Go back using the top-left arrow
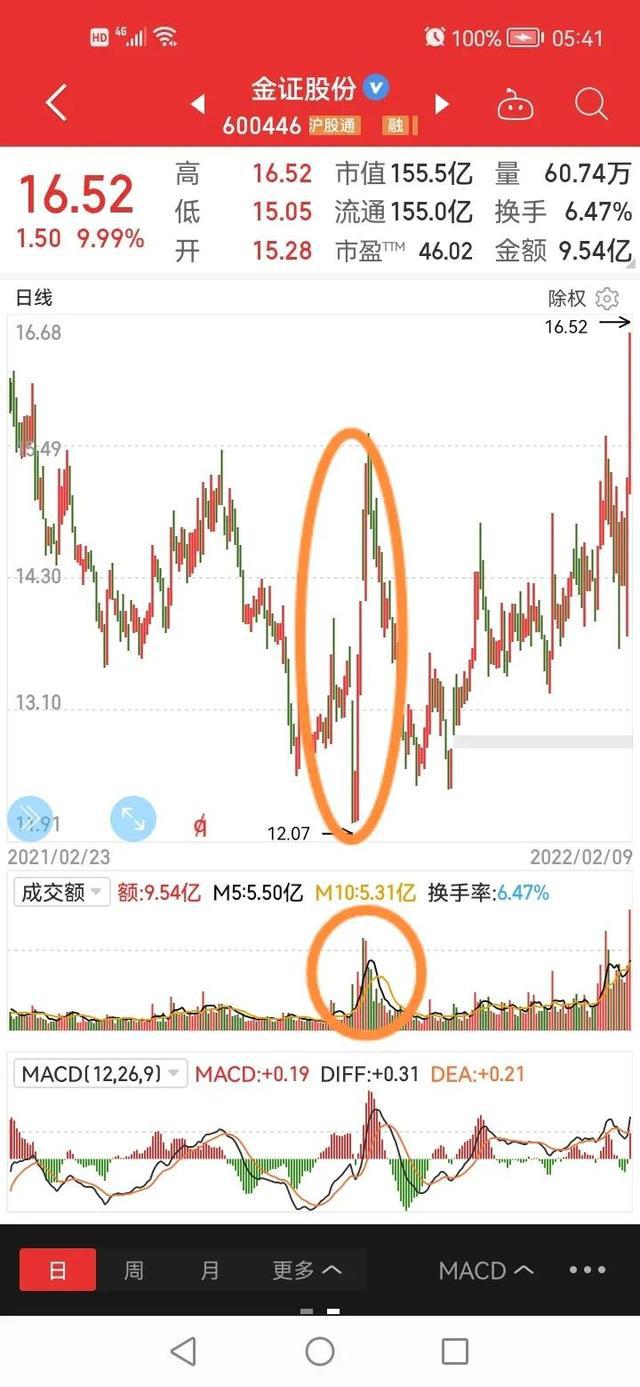 [x=57, y=104]
